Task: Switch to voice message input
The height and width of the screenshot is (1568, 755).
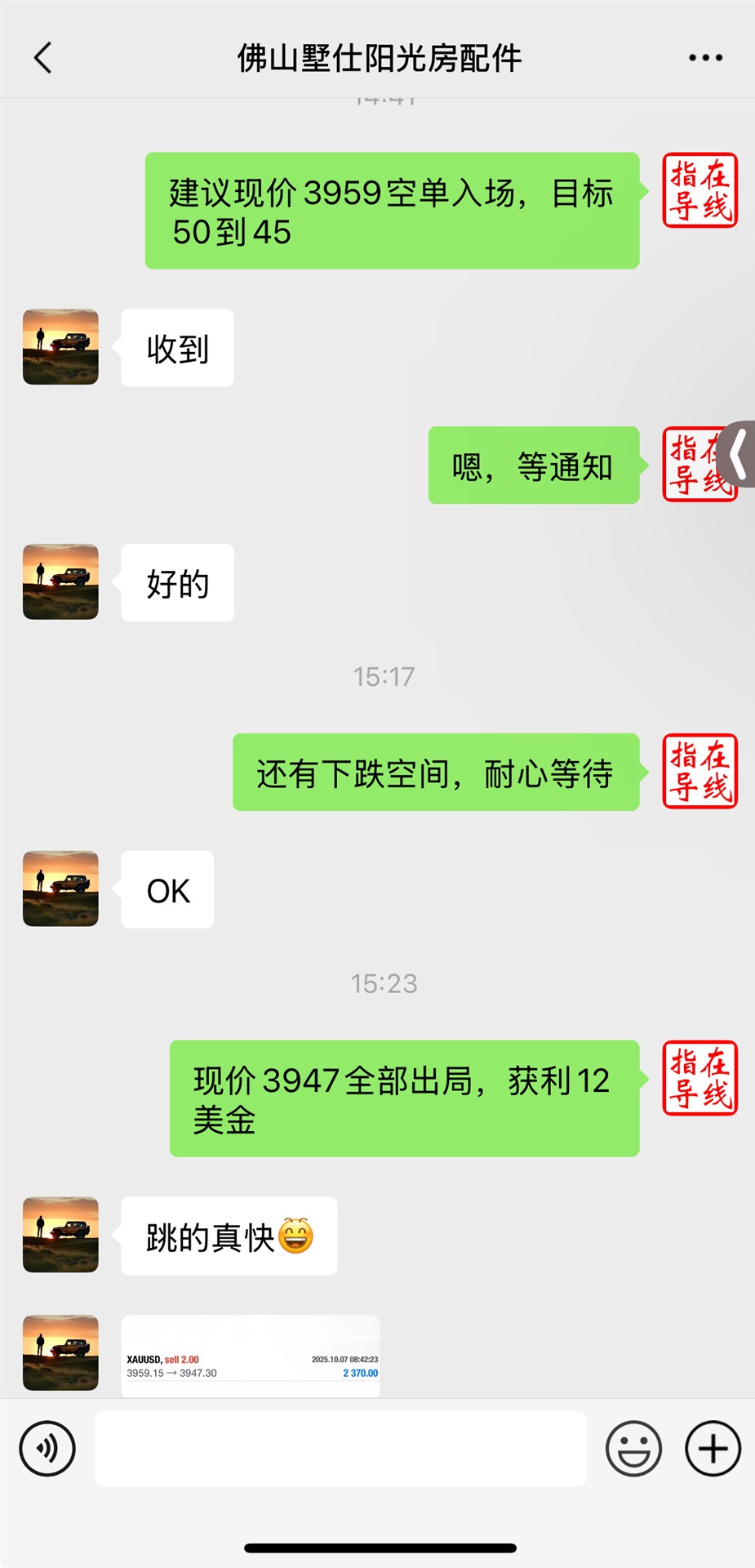Action: pos(47,1449)
